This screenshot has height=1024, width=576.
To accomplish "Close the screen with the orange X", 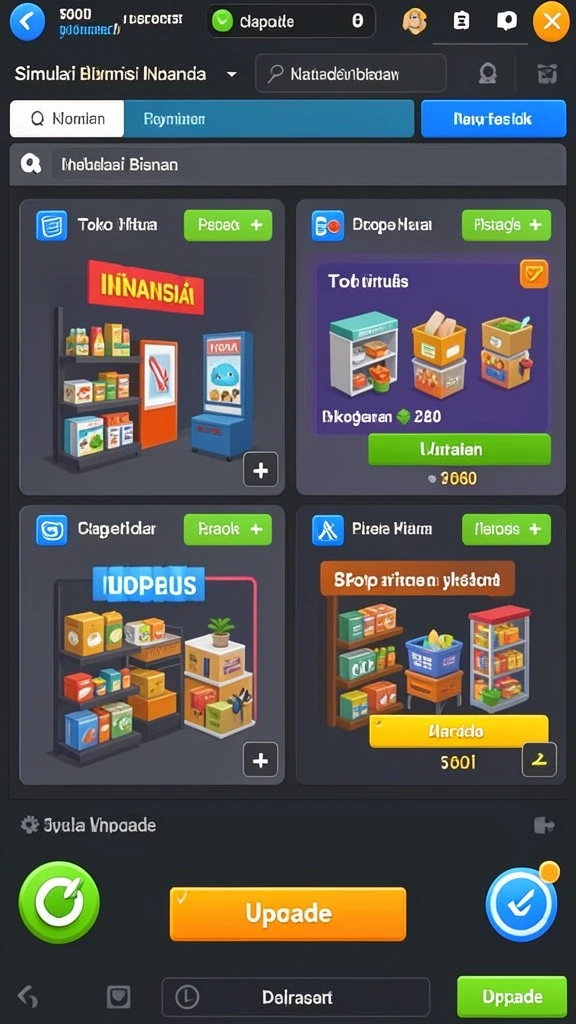I will point(551,22).
